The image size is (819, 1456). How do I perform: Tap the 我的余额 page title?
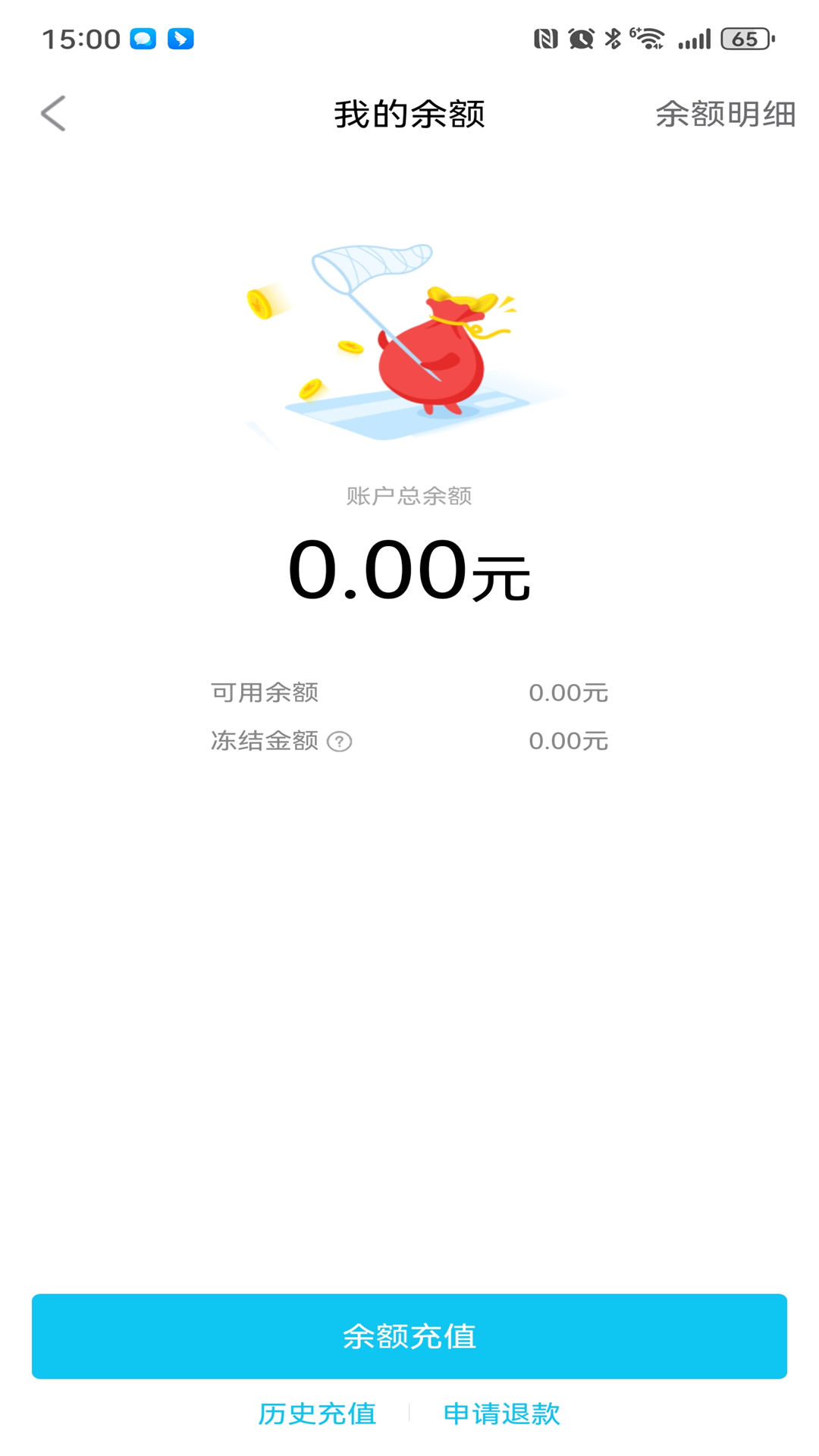click(409, 114)
